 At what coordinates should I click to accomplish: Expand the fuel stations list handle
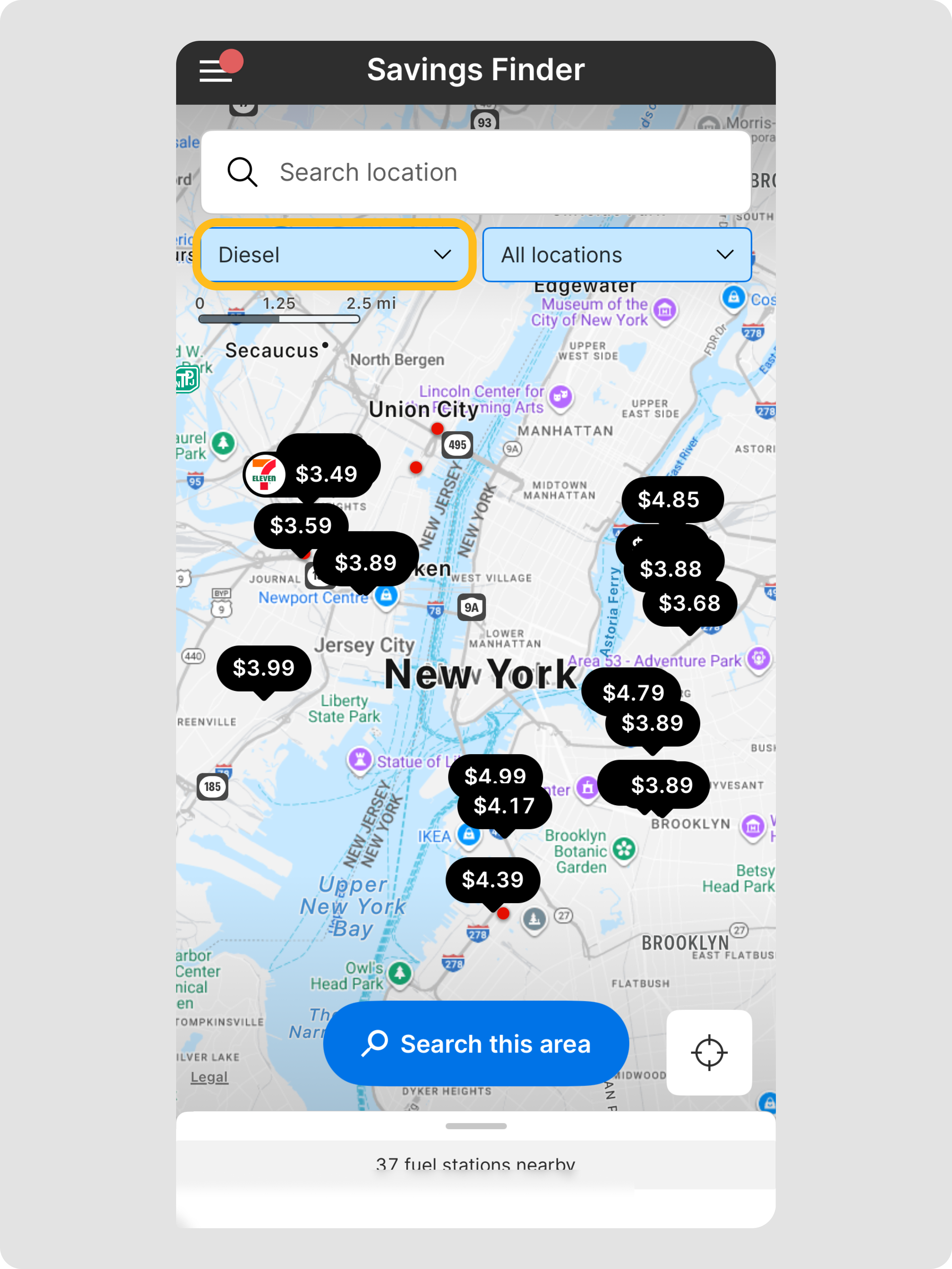(476, 1126)
